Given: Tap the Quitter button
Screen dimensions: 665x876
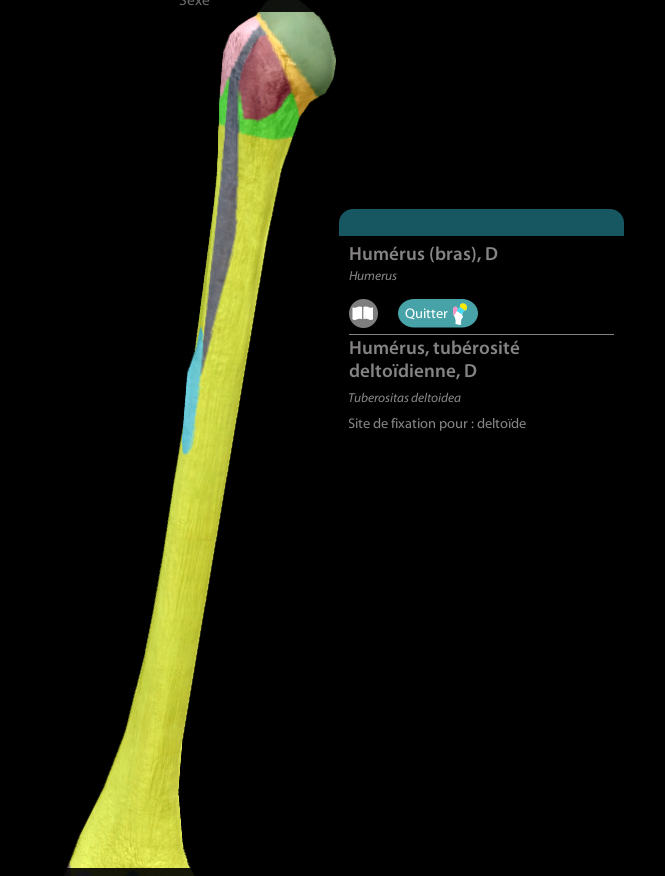Looking at the screenshot, I should tap(437, 313).
